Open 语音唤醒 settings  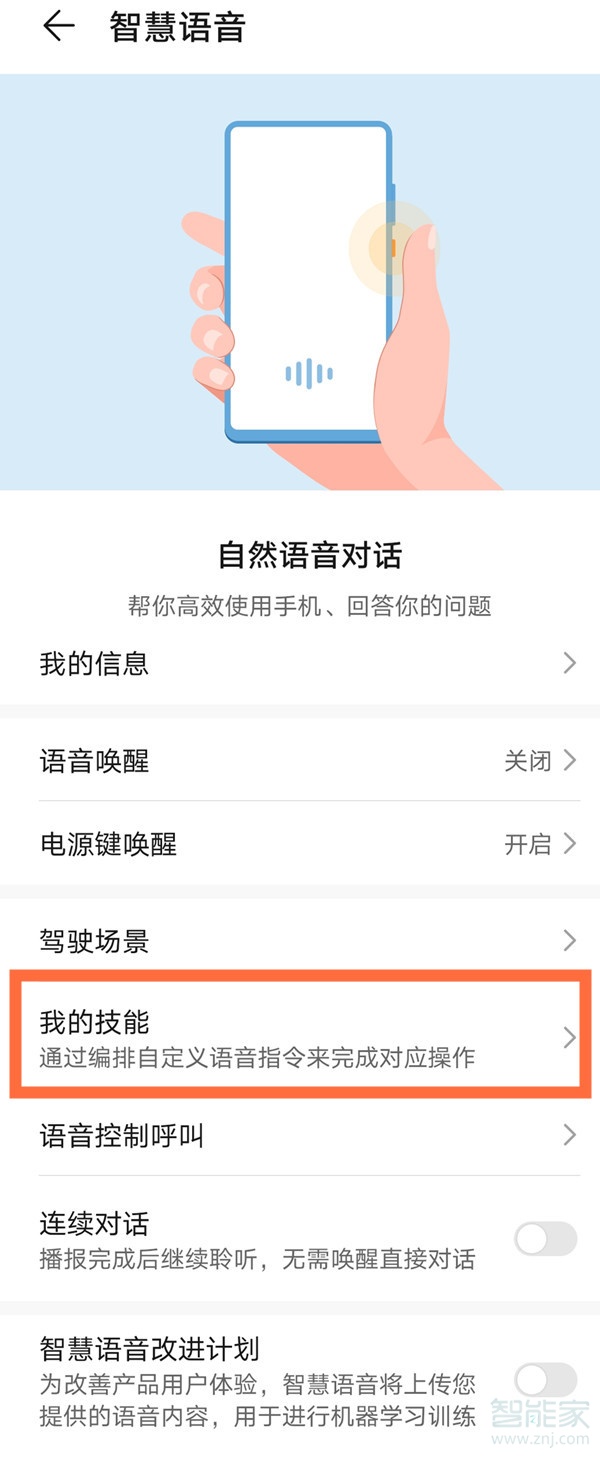click(x=300, y=761)
